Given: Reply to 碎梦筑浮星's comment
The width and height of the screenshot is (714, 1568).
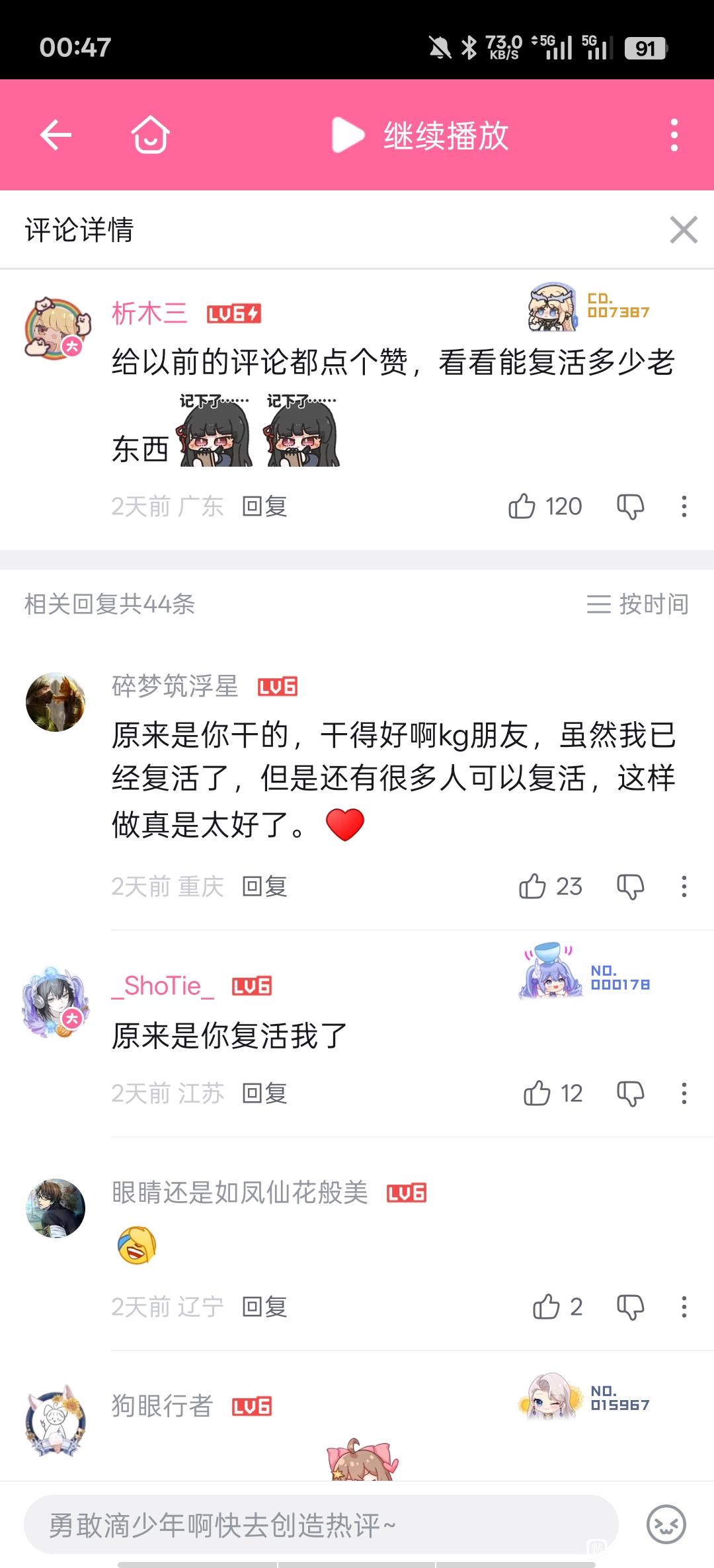Looking at the screenshot, I should point(264,886).
